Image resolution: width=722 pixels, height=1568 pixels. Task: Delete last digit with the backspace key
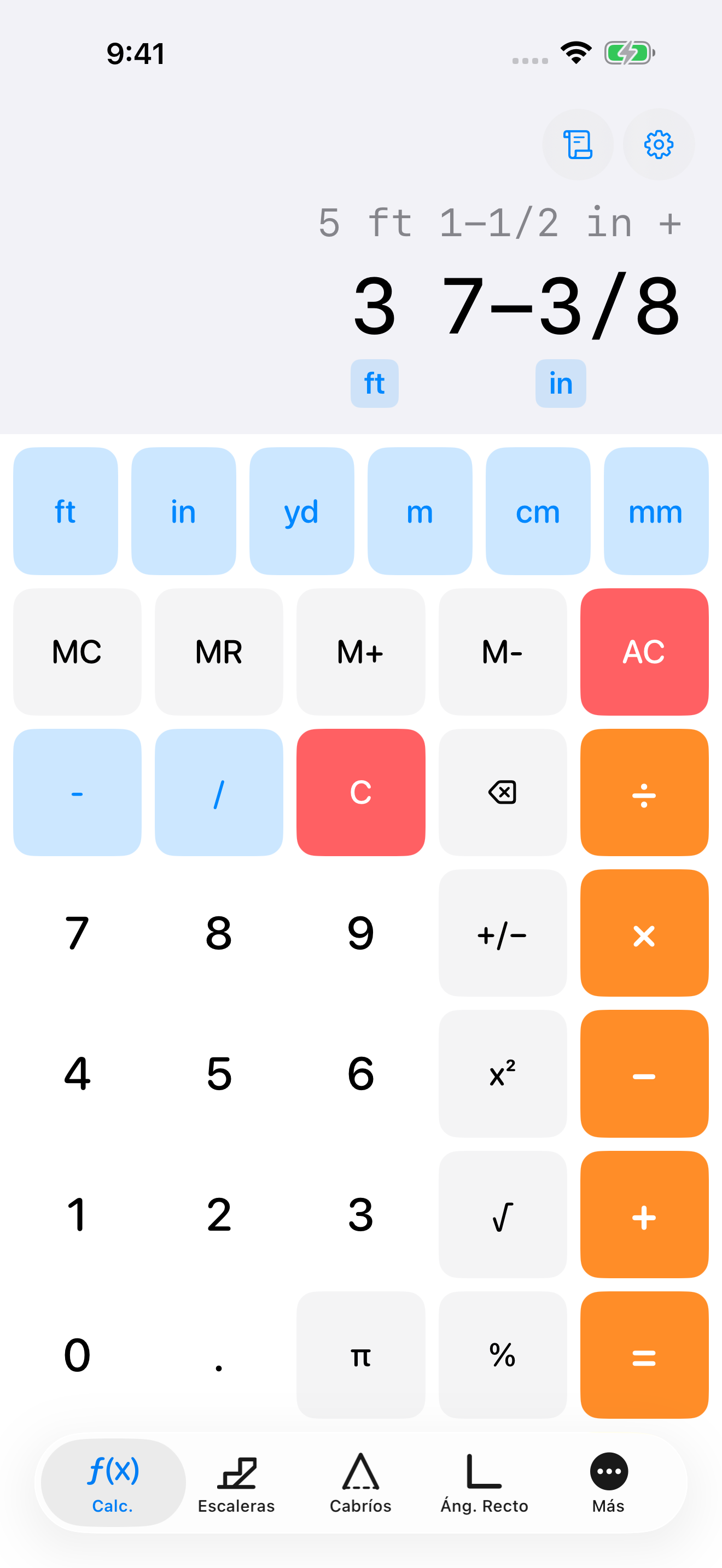[502, 793]
